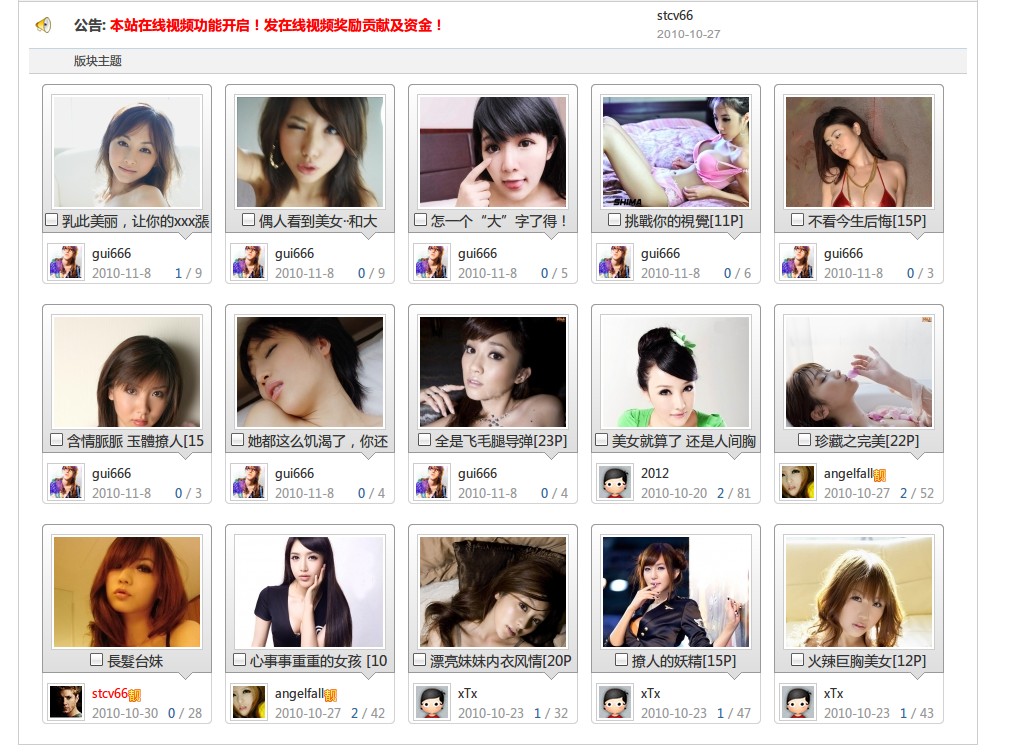Image resolution: width=1021 pixels, height=754 pixels.
Task: Open the thread 她都这么饥渴了，你还
Action: (317, 441)
